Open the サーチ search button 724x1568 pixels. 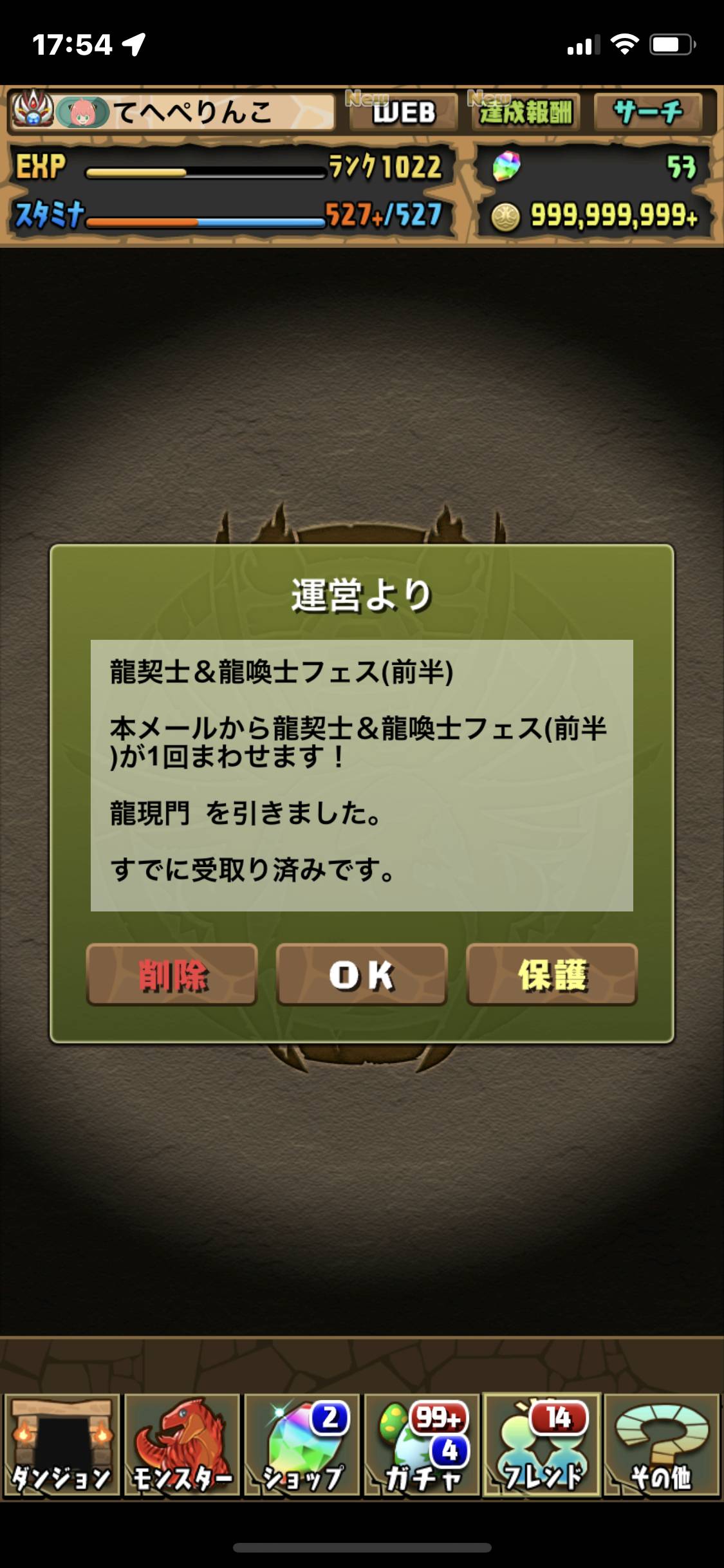(x=648, y=112)
